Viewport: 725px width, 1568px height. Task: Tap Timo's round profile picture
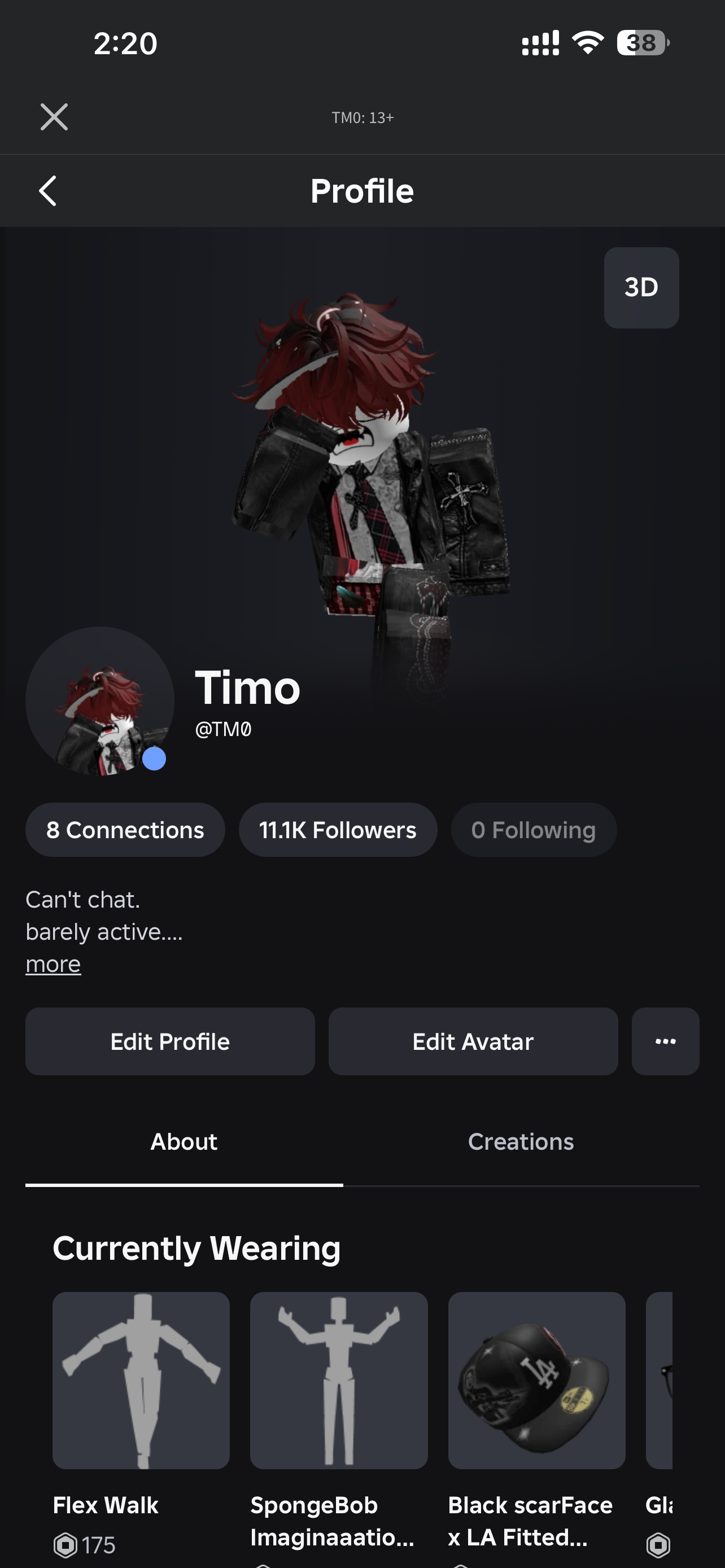[100, 700]
